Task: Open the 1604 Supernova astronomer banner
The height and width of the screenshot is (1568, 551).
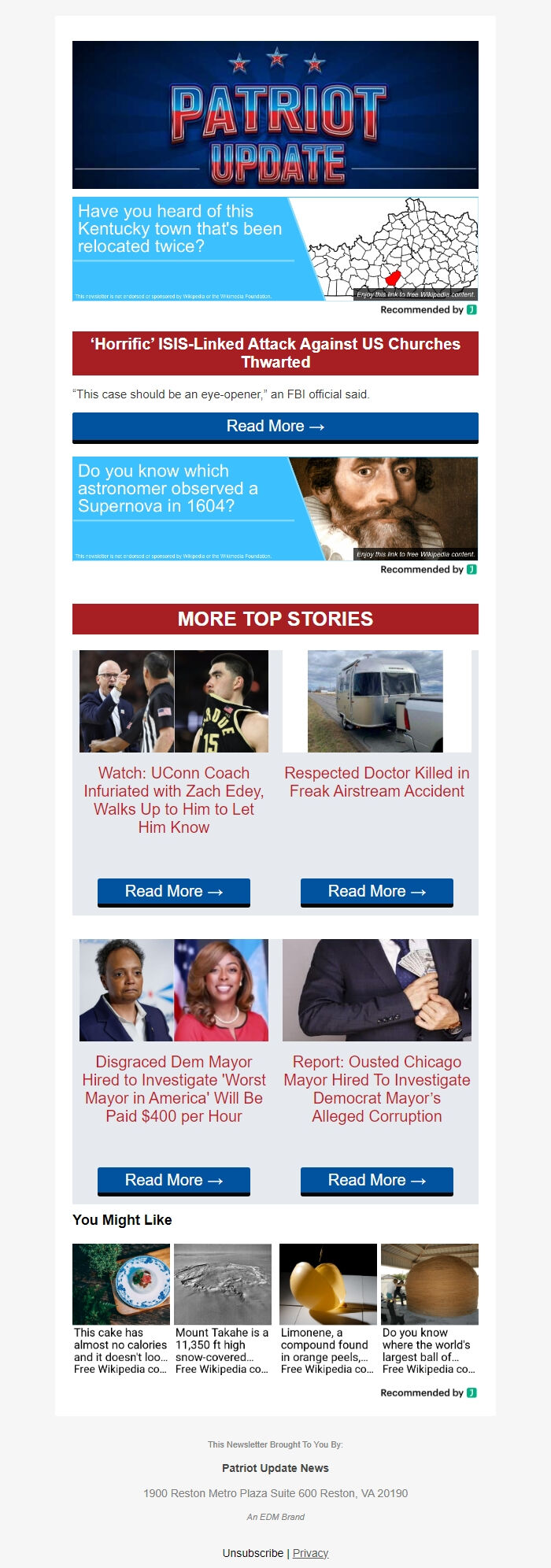Action: click(x=275, y=508)
